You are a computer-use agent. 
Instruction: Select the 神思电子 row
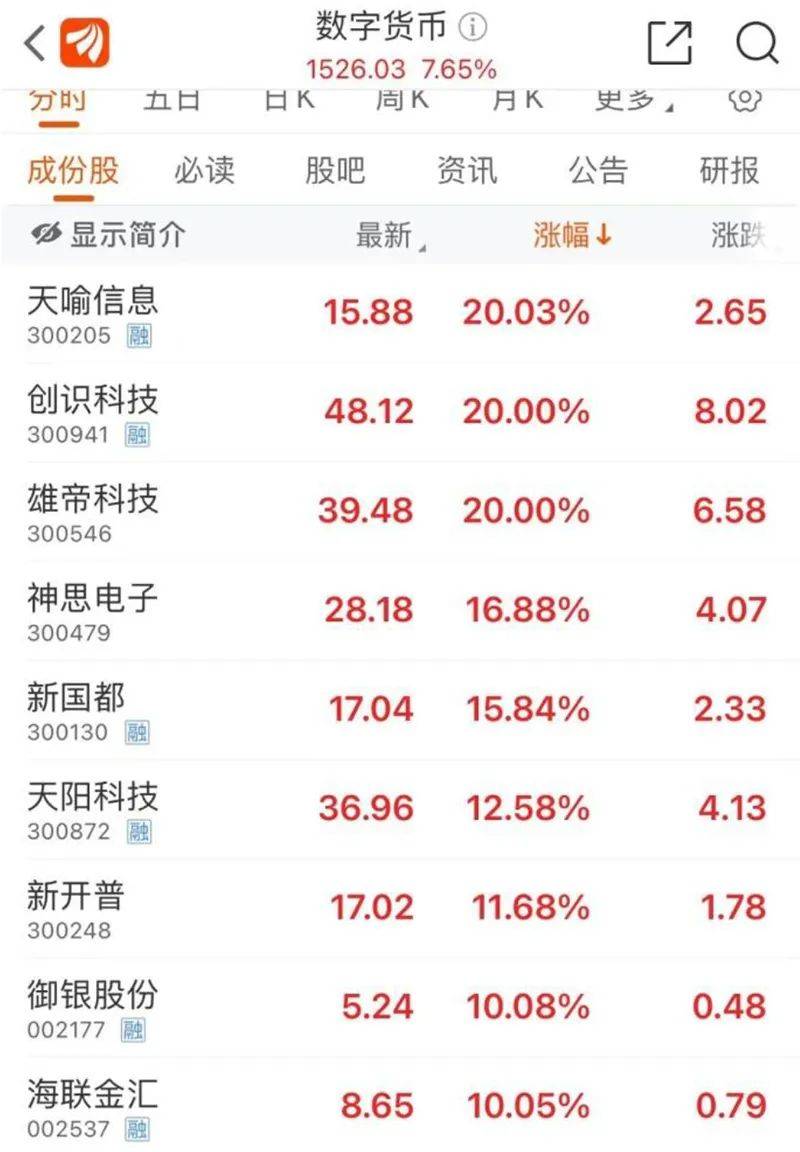pyautogui.click(x=92, y=598)
